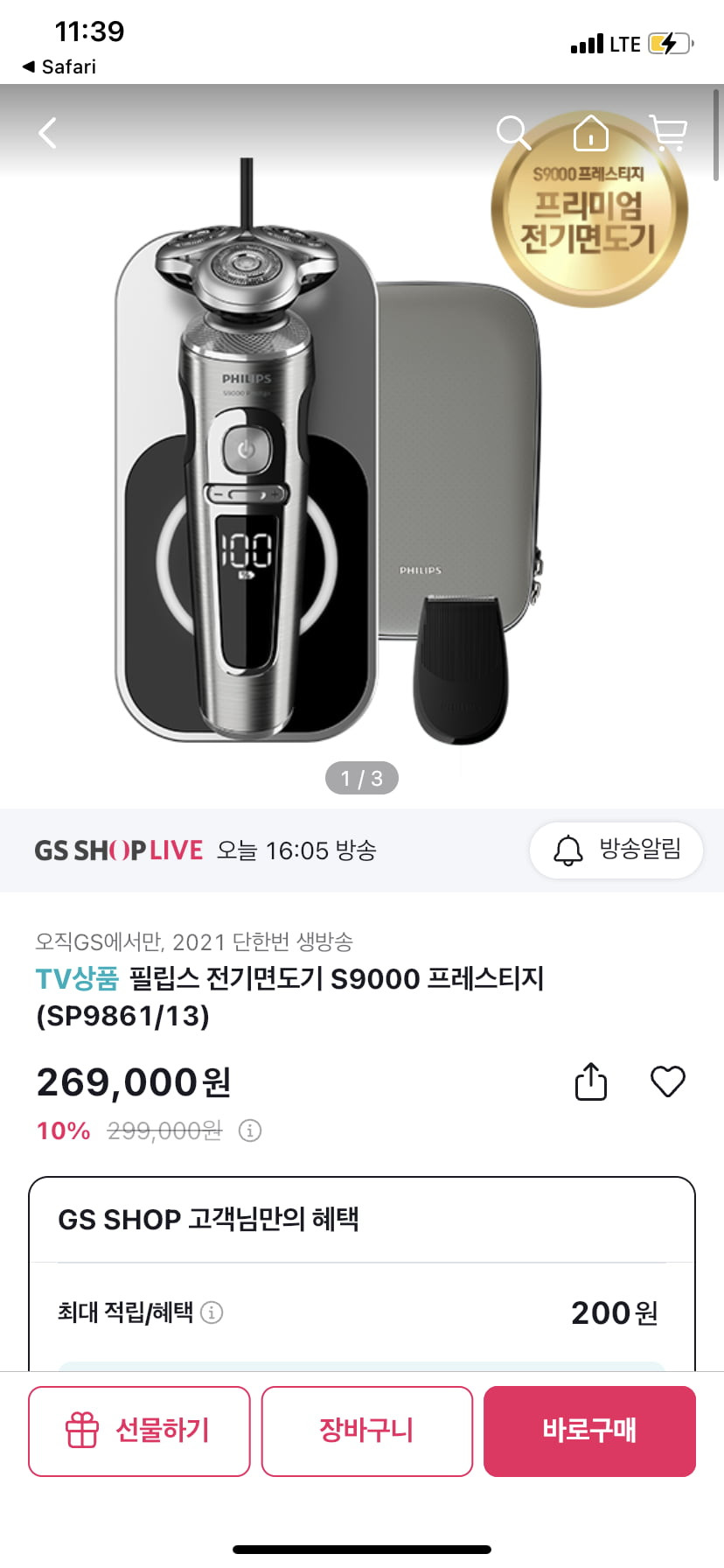Image resolution: width=724 pixels, height=1568 pixels.
Task: Show price info next to 299,000원
Action: [x=250, y=1130]
